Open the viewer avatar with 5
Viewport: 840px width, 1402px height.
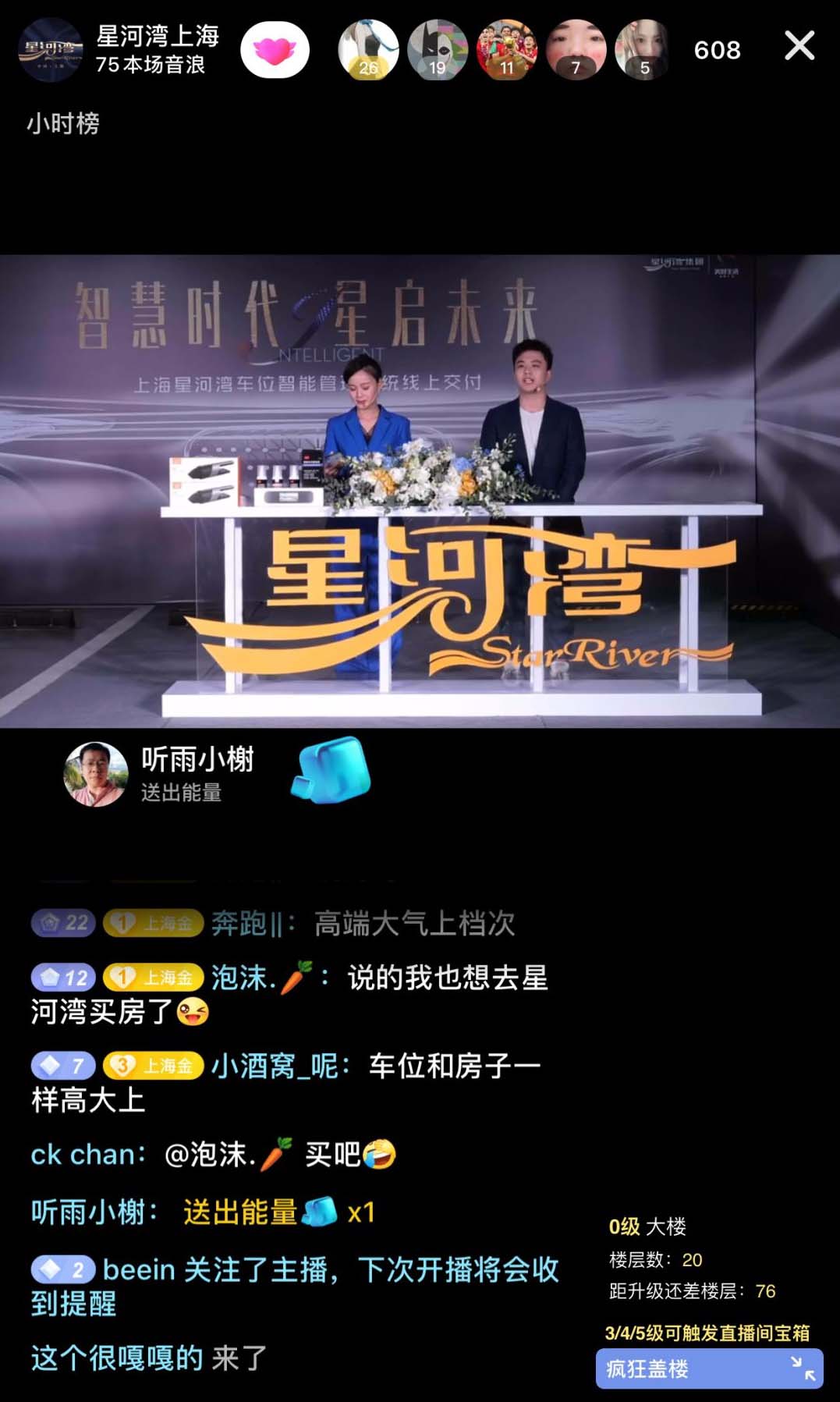click(x=644, y=50)
